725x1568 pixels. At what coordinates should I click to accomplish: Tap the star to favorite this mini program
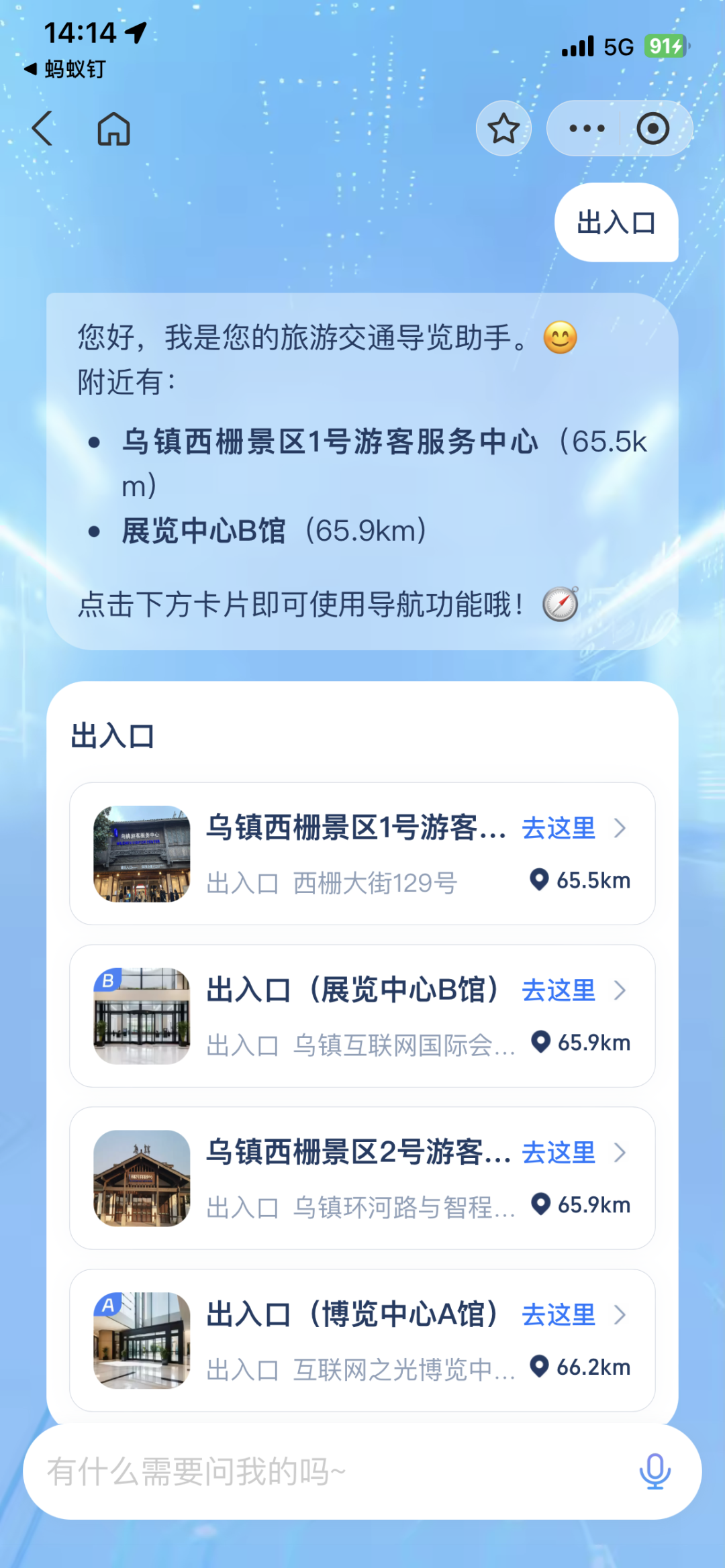503,127
